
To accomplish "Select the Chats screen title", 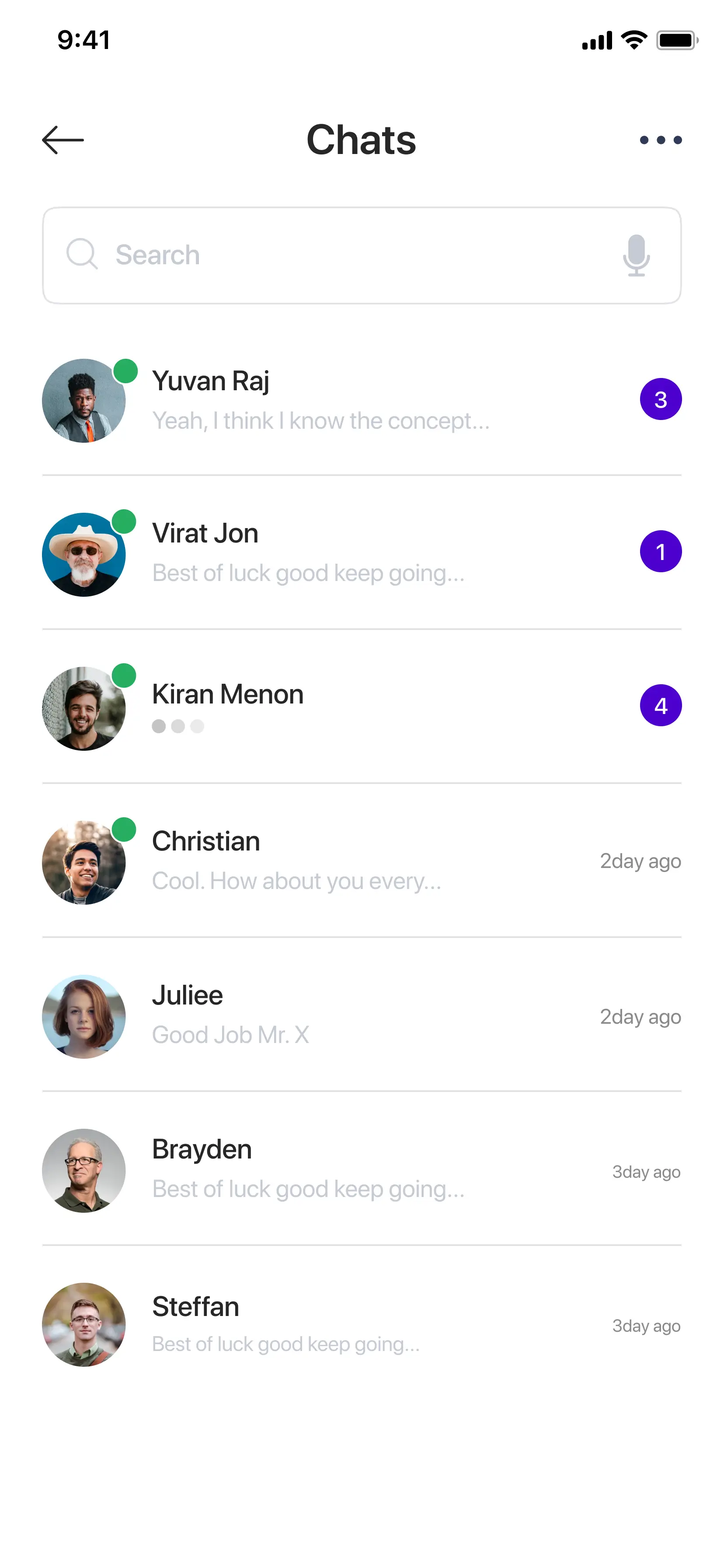I will coord(362,140).
